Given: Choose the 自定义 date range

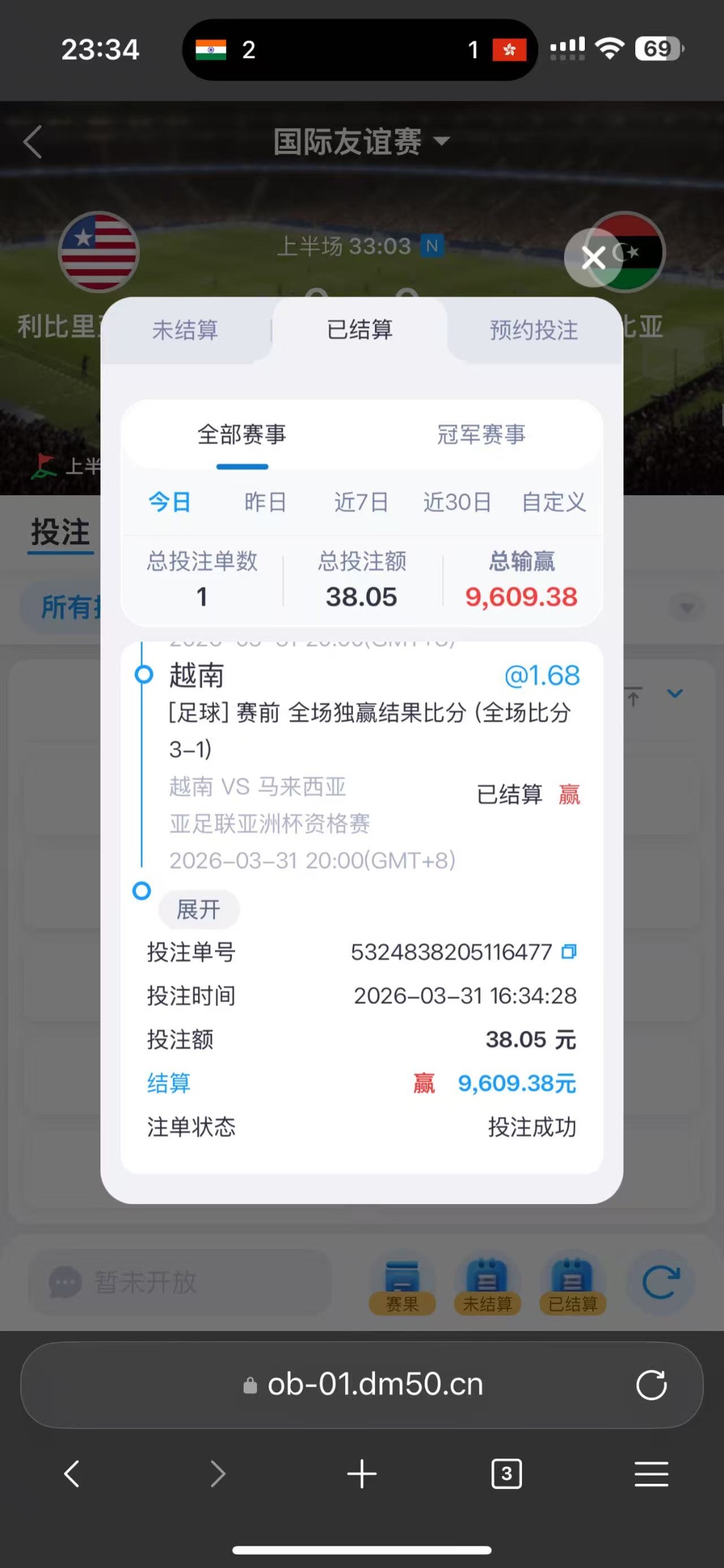Looking at the screenshot, I should (553, 502).
